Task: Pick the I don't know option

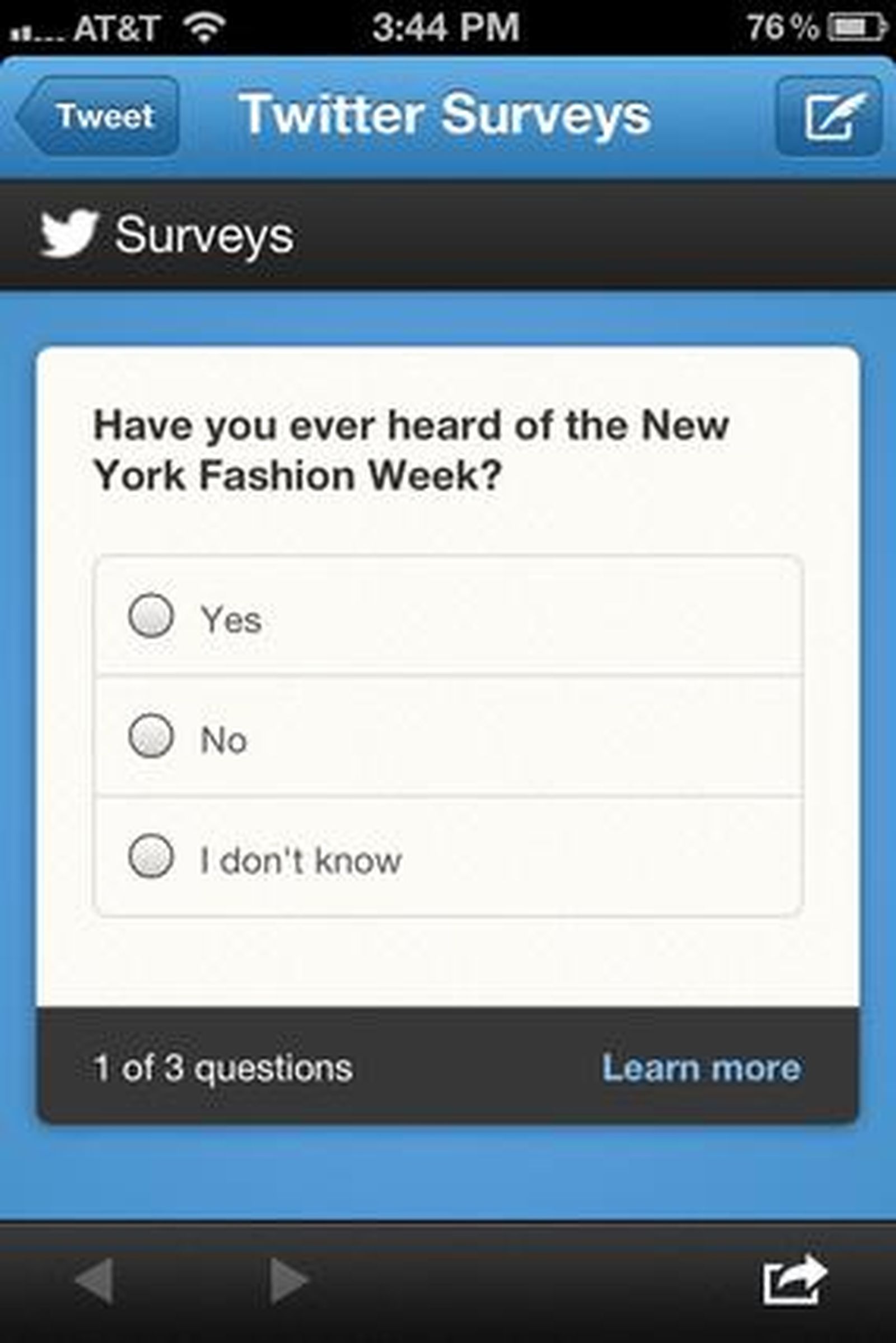Action: [151, 857]
